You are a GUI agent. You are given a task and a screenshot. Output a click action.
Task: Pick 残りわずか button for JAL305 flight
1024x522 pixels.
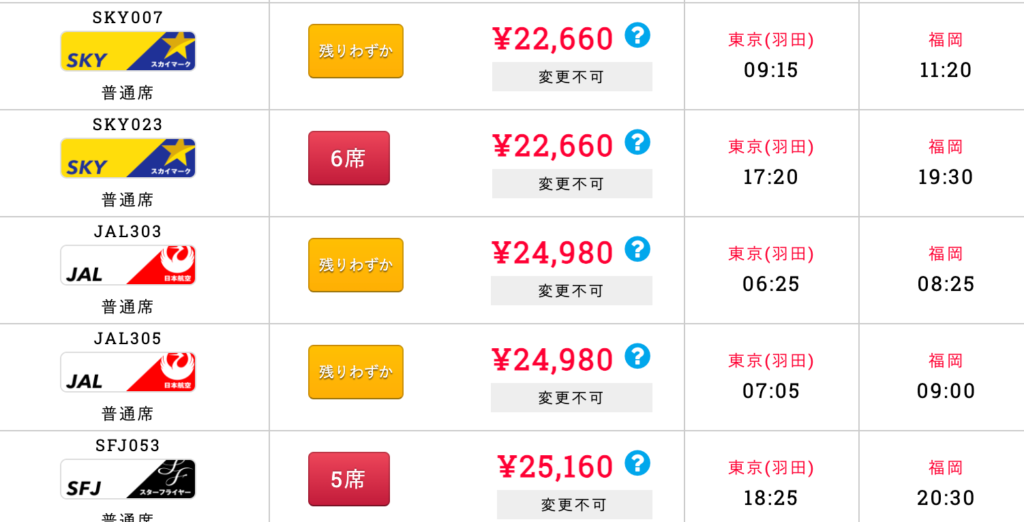355,372
